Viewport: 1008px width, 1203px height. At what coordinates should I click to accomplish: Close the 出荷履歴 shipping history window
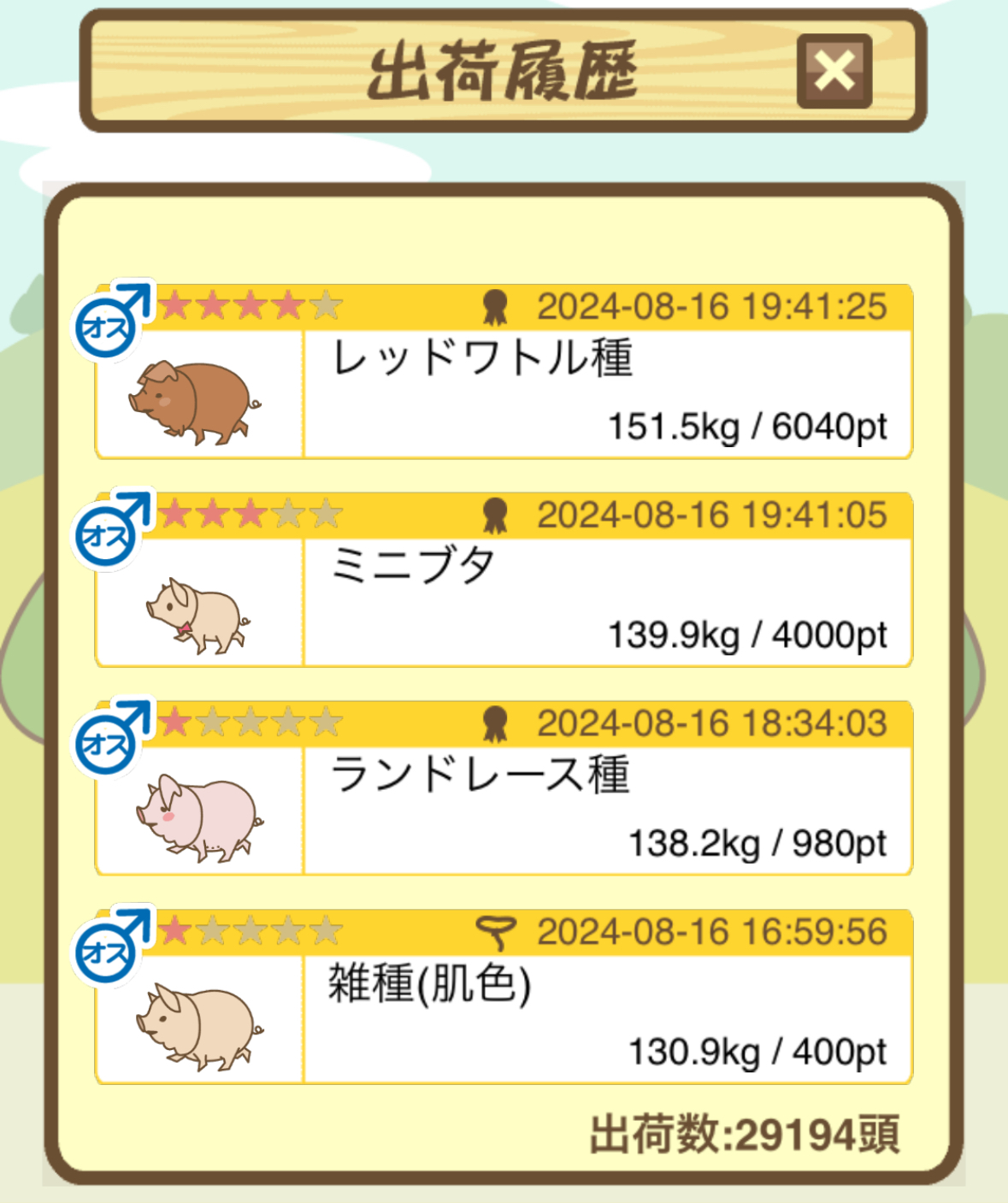(834, 72)
